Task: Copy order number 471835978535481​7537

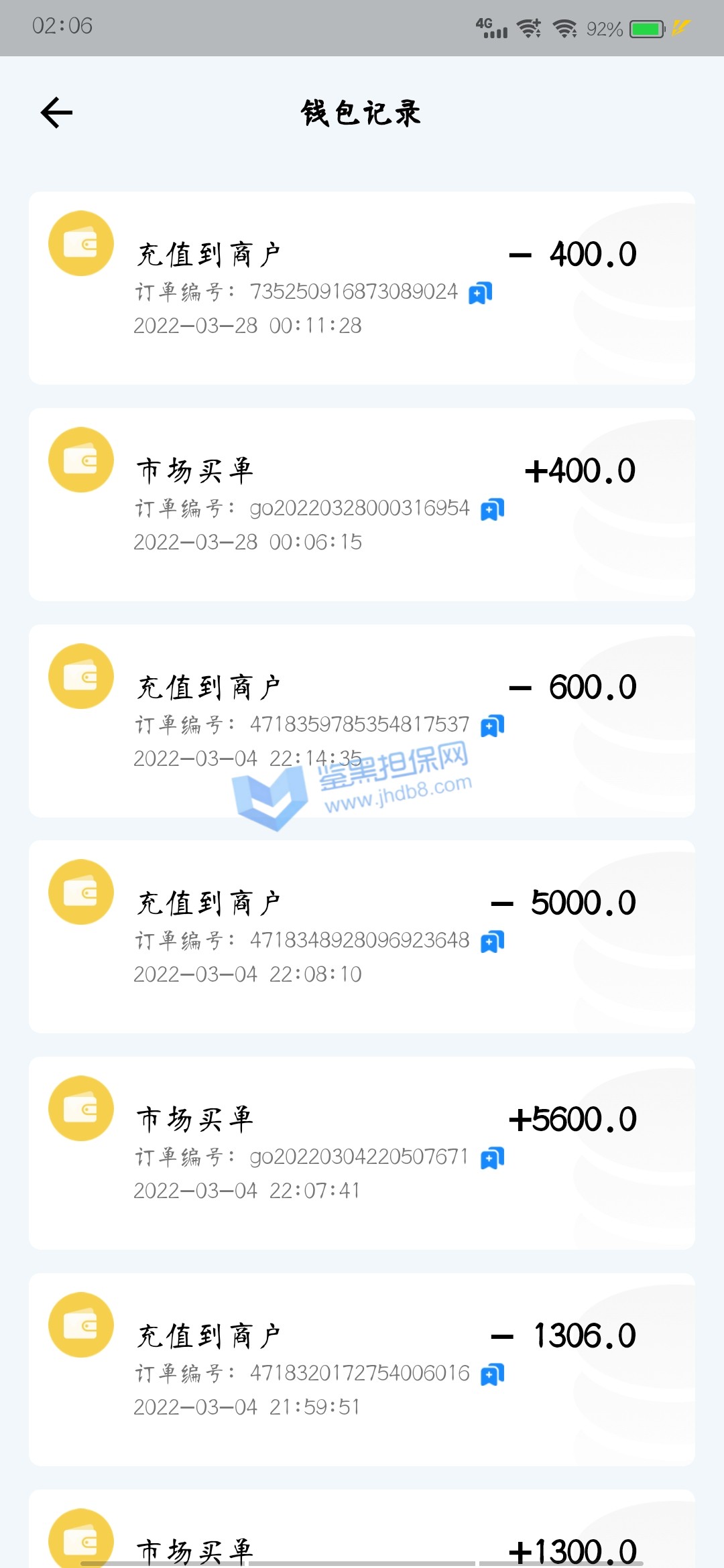Action: click(492, 726)
